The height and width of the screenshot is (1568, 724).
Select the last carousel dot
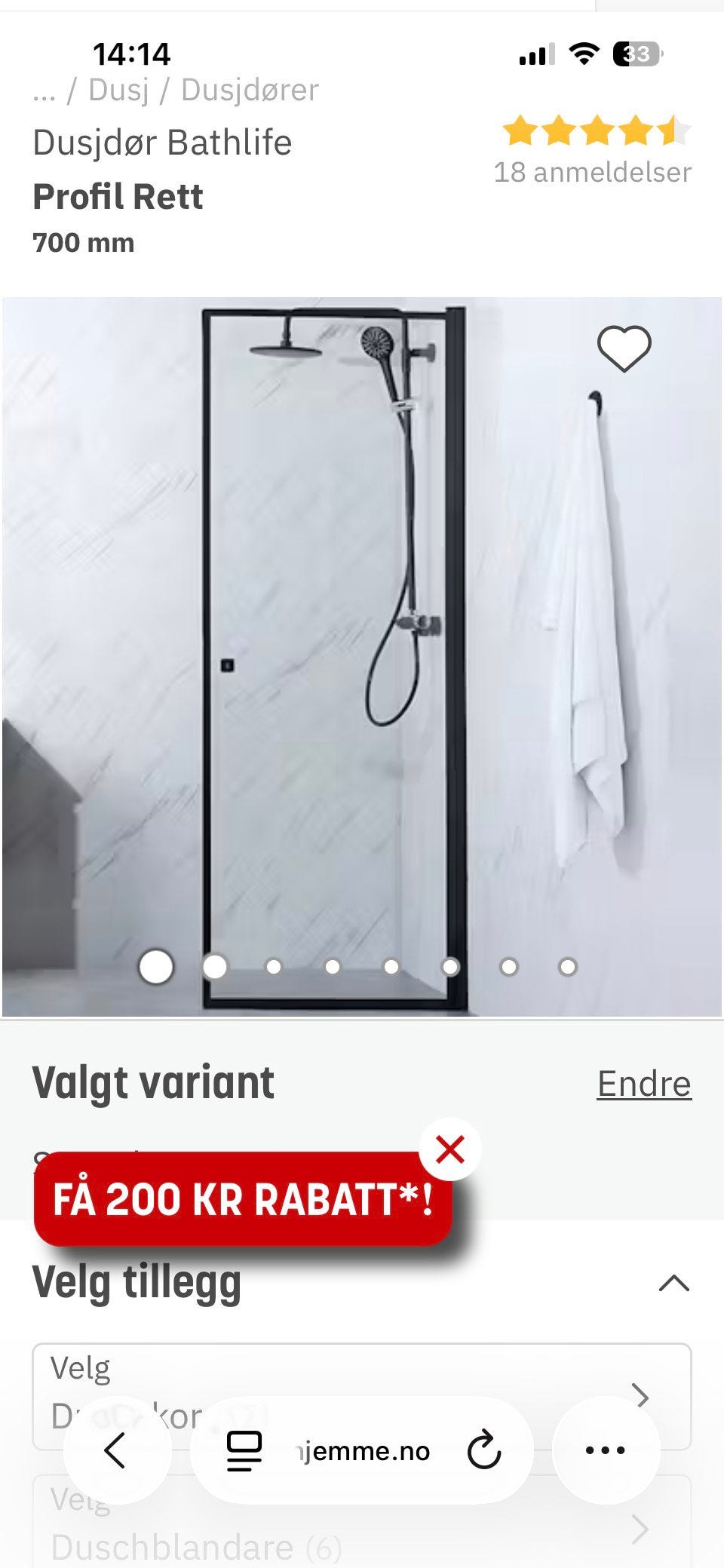567,966
